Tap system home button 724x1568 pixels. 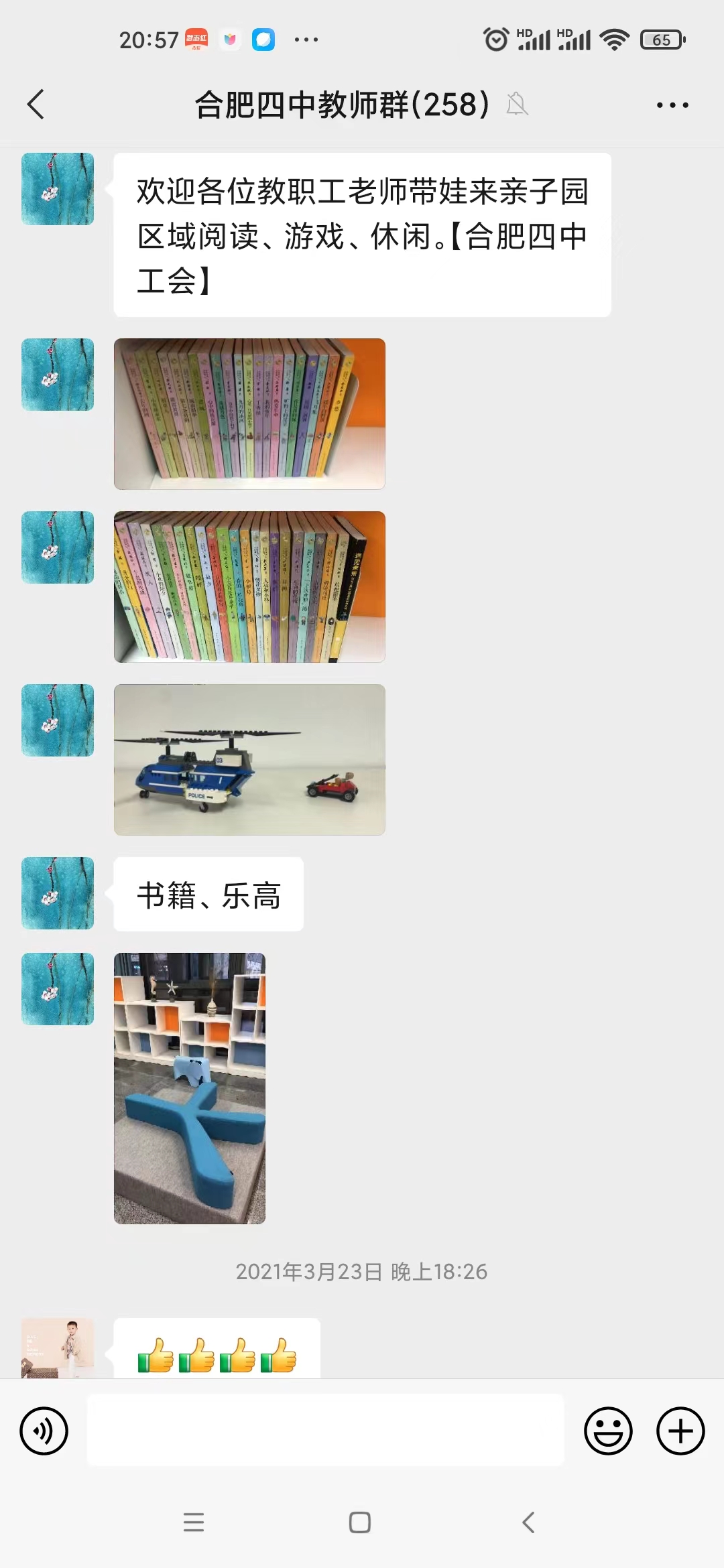pyautogui.click(x=360, y=1522)
